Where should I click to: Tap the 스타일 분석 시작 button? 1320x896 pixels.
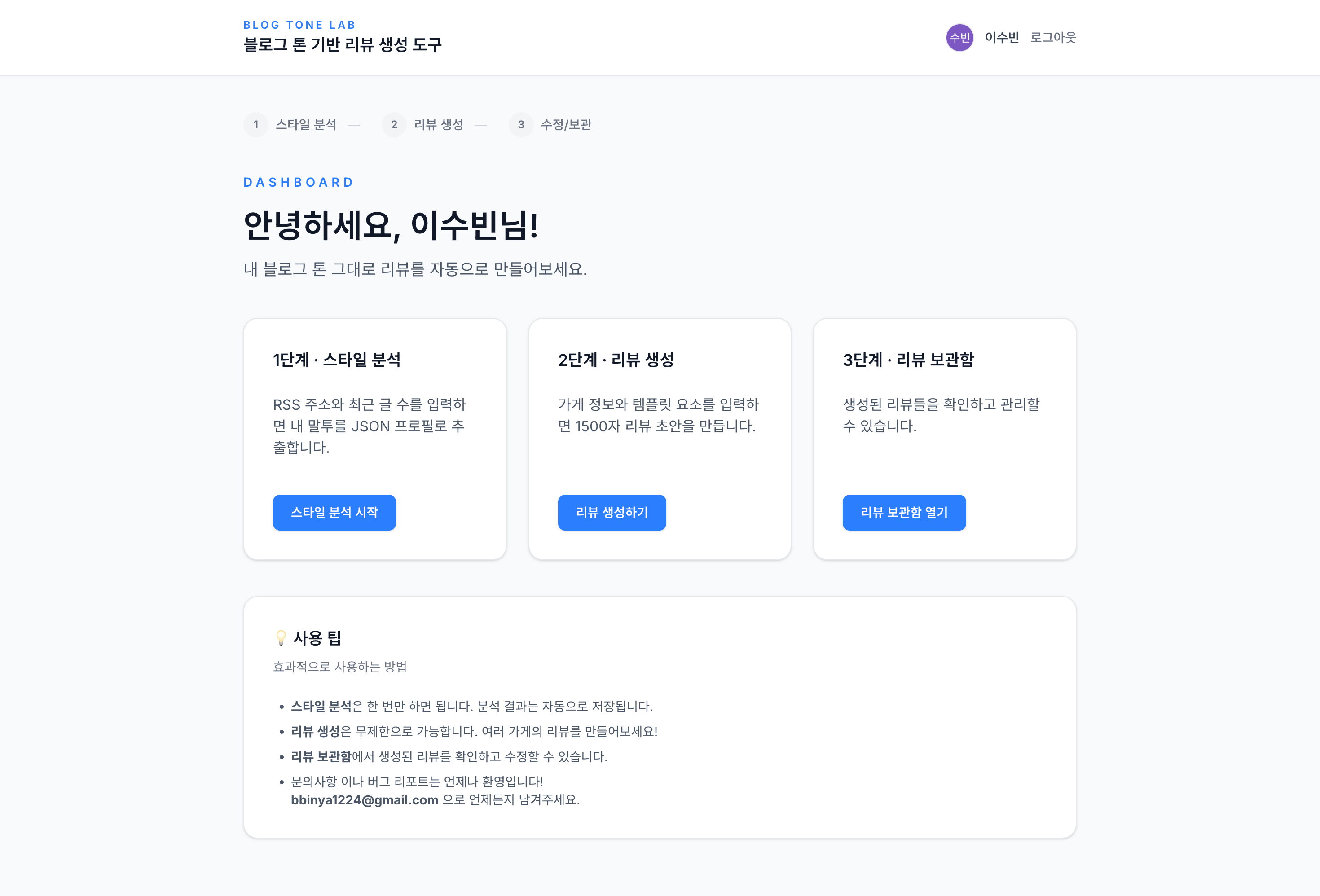pyautogui.click(x=334, y=512)
